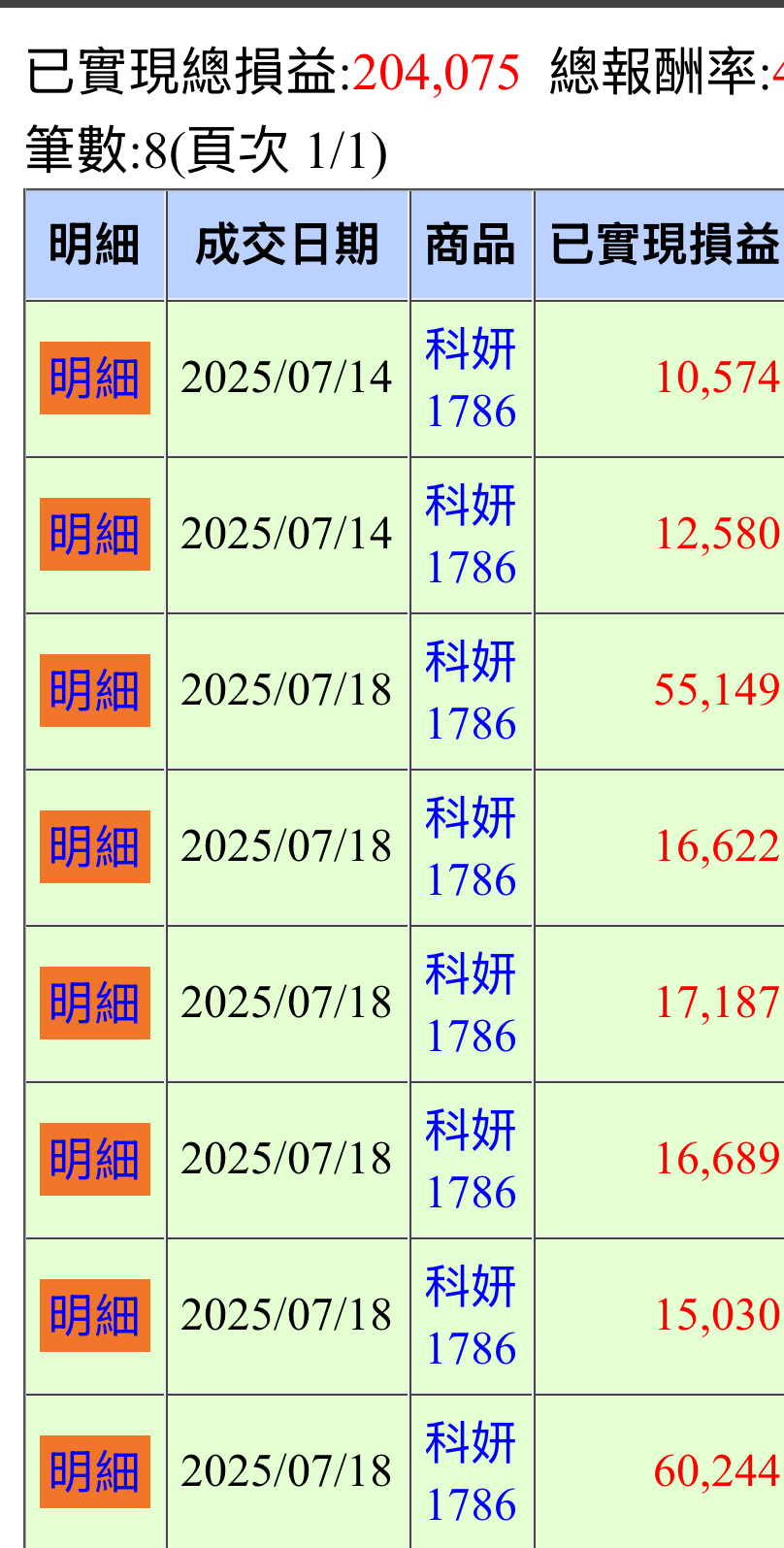Open 科妍 1786 link in the 10,574 row

471,379
